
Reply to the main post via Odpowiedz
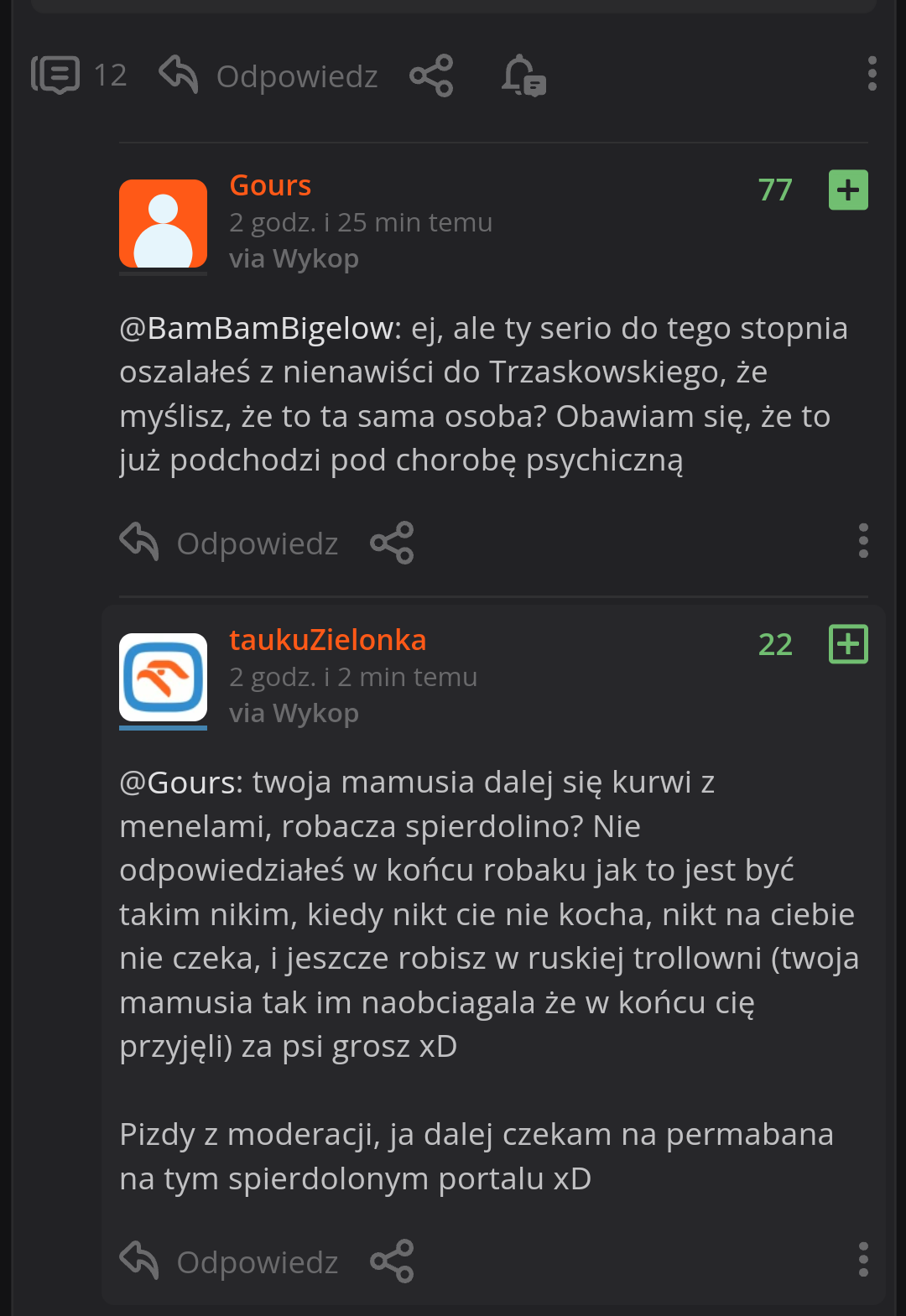tap(268, 76)
